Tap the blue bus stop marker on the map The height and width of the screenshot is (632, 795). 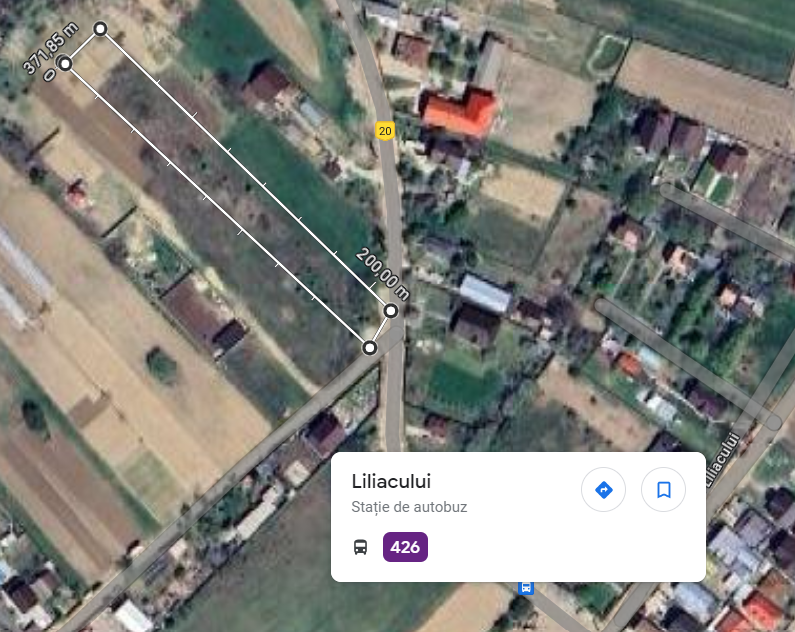pos(526,588)
